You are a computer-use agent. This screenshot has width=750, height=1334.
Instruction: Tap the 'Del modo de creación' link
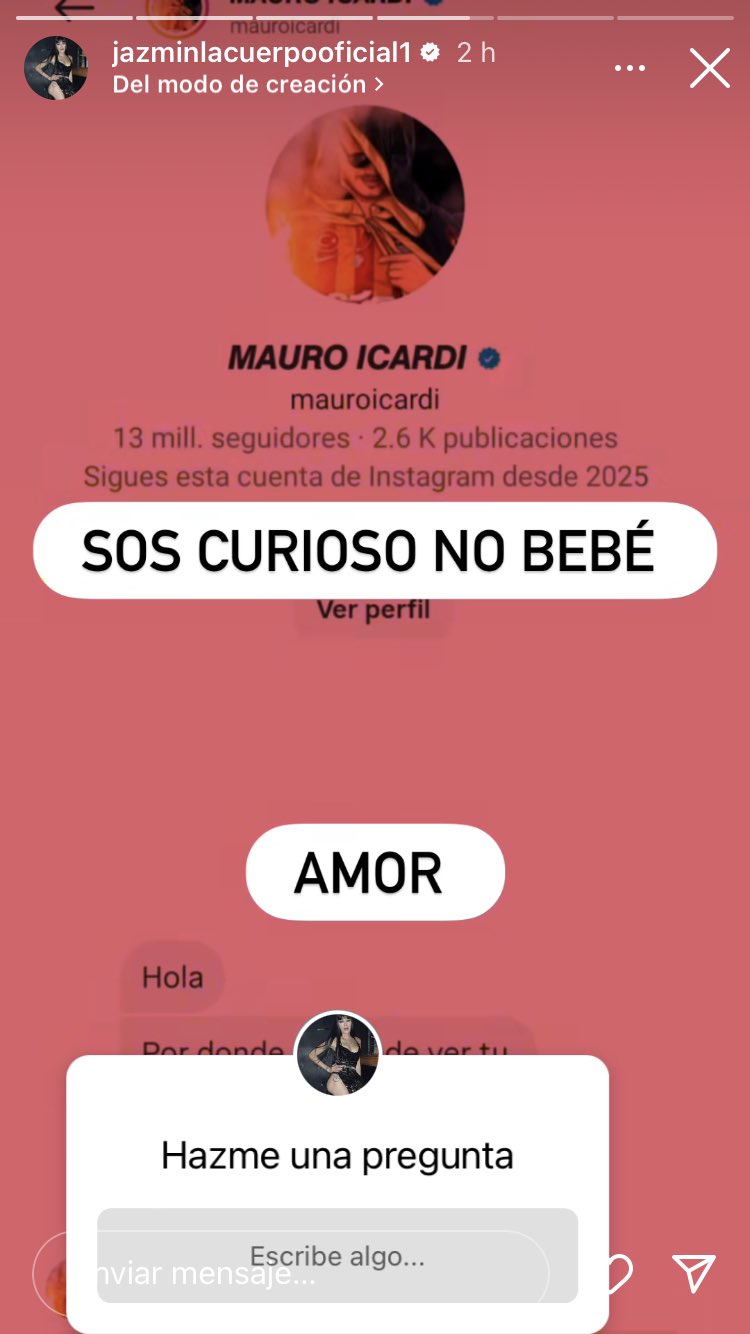(247, 85)
